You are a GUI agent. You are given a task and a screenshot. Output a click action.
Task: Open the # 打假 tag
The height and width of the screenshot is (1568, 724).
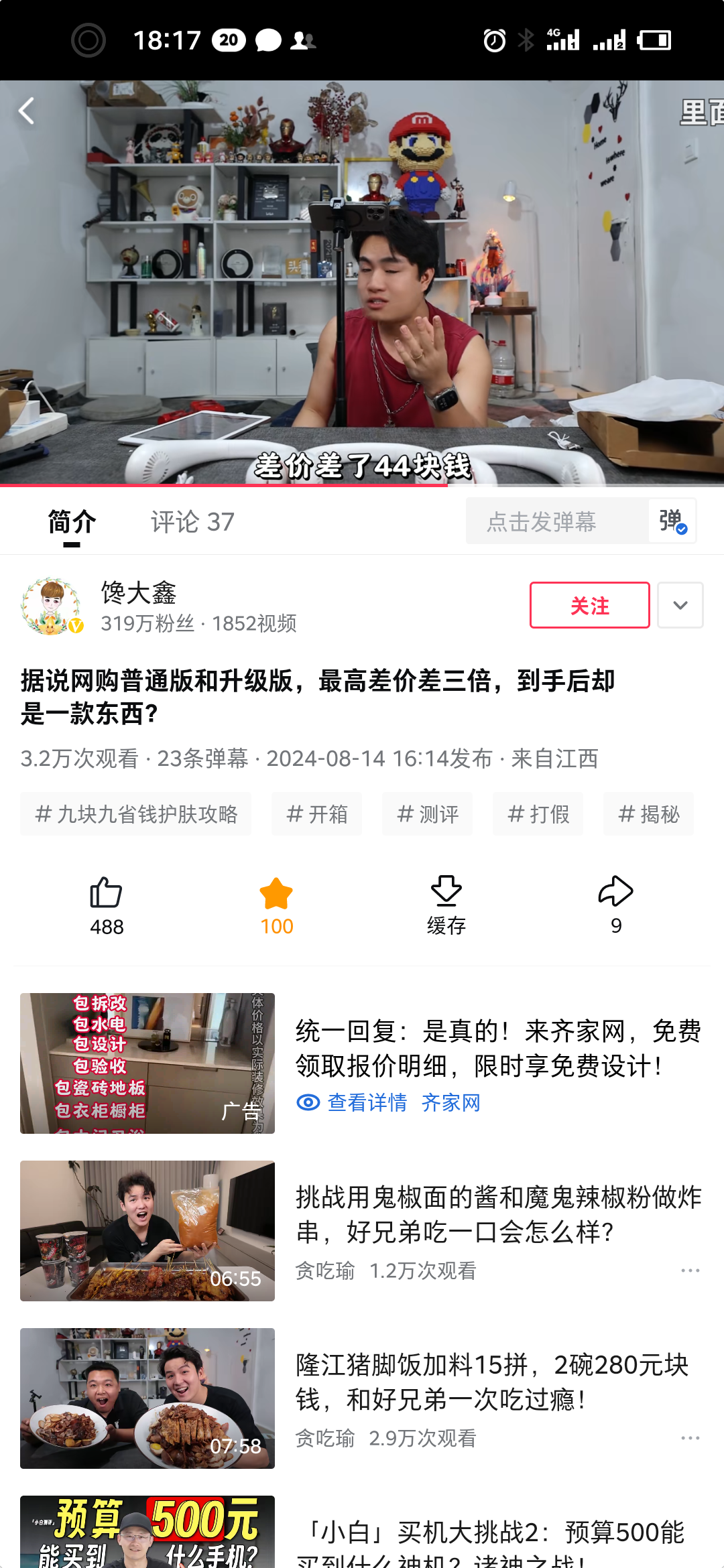pyautogui.click(x=538, y=814)
